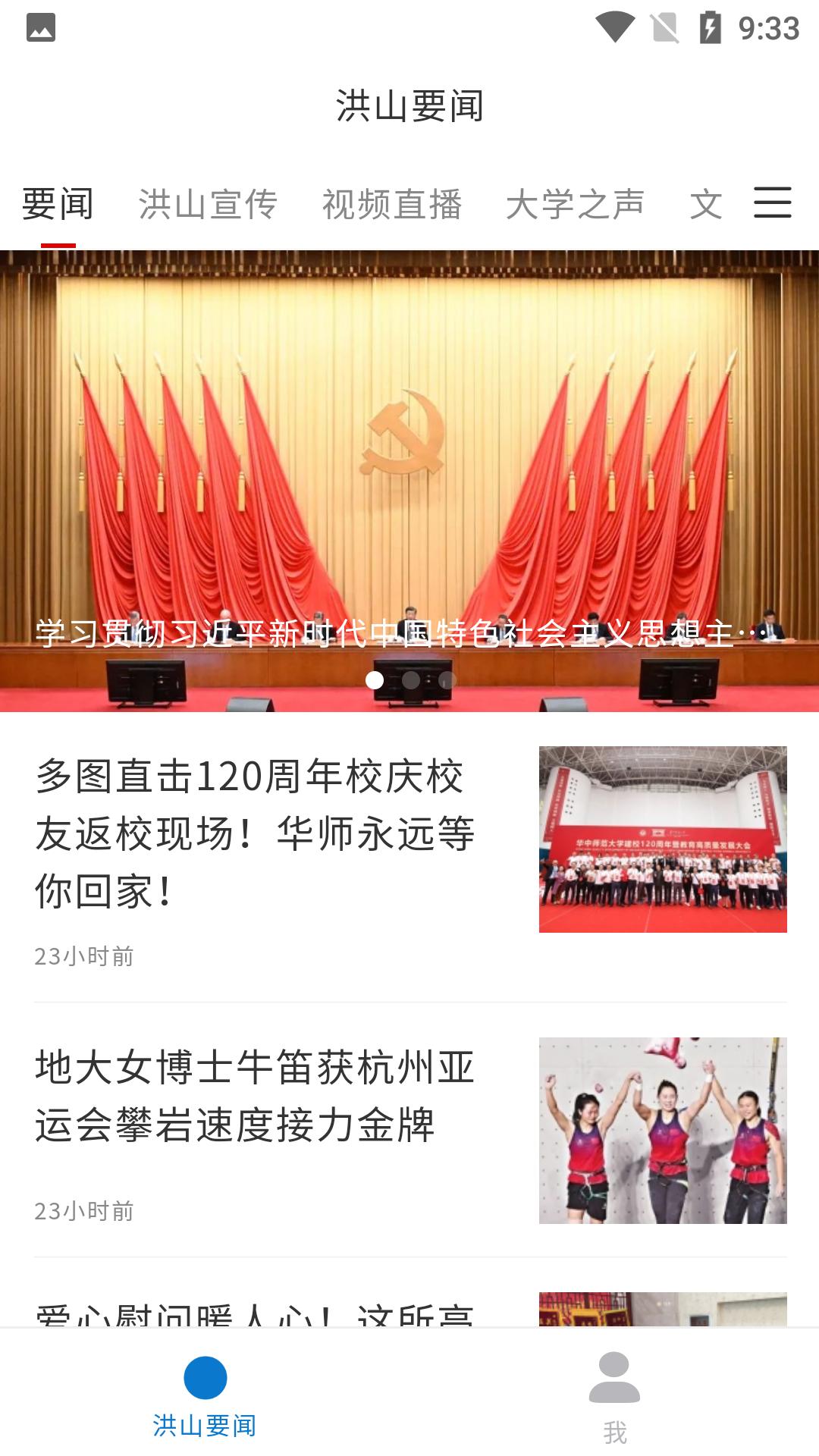Screen dimensions: 819x1456
Task: Select the first carousel indicator dot
Action: click(x=375, y=680)
